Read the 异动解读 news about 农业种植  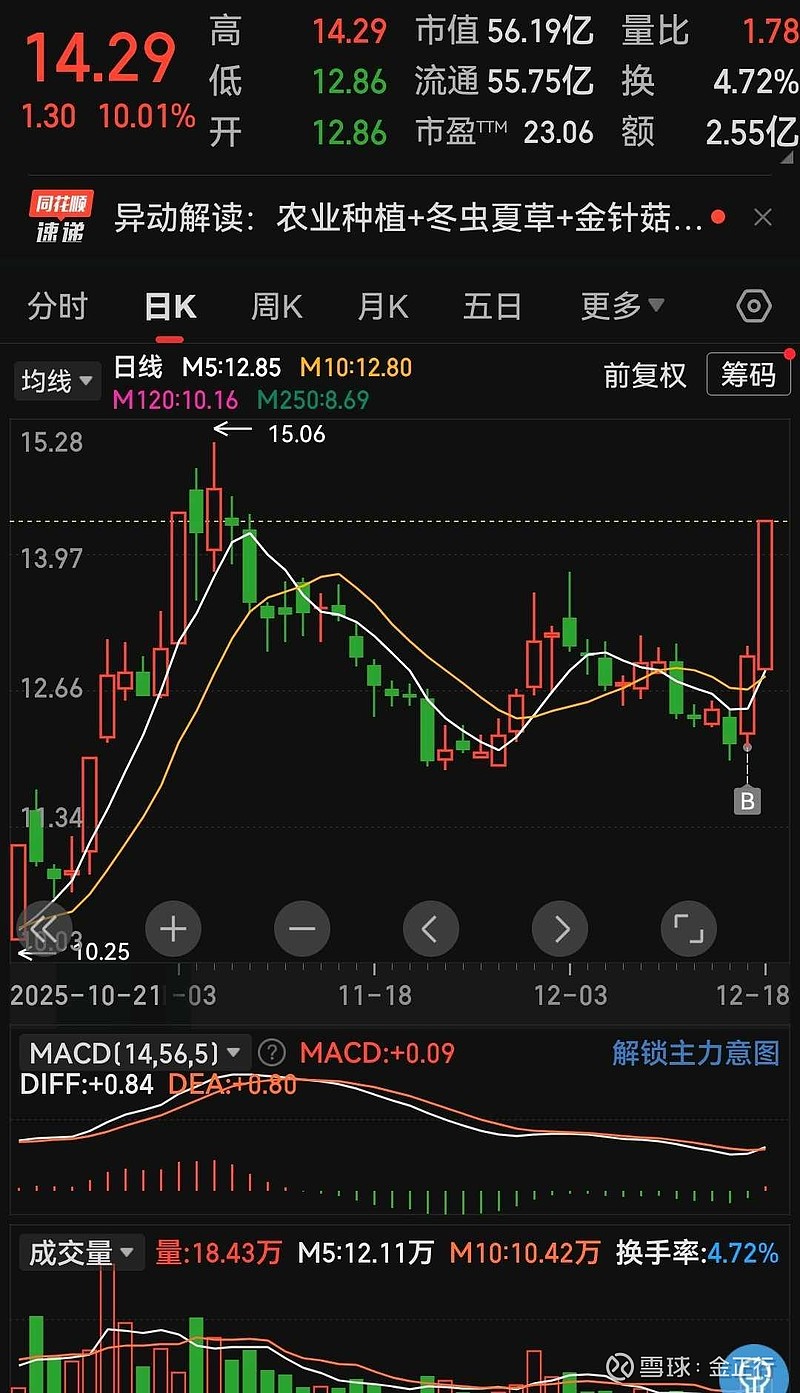(x=408, y=218)
